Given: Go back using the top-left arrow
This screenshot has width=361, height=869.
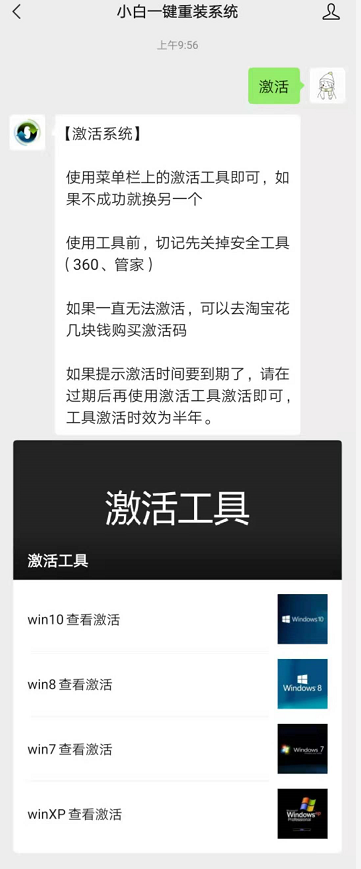Looking at the screenshot, I should tap(17, 11).
